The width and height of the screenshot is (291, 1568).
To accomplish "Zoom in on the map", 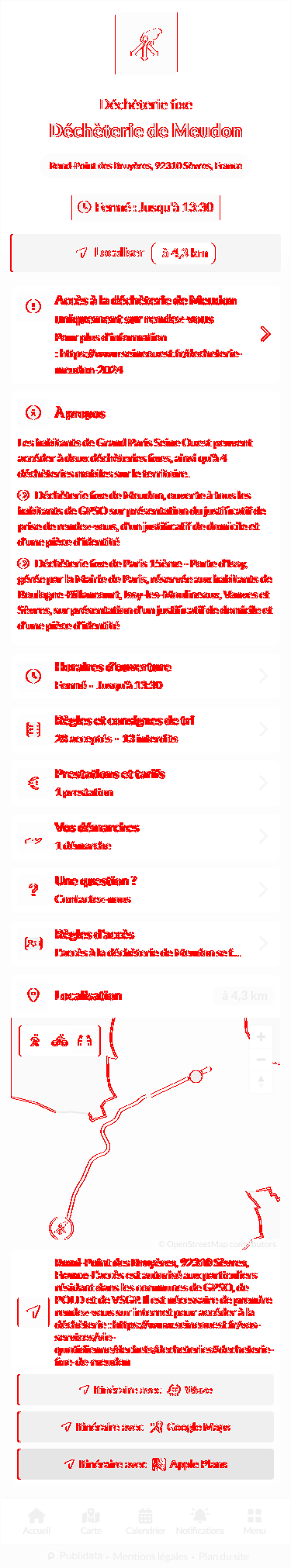I will coord(261,1037).
